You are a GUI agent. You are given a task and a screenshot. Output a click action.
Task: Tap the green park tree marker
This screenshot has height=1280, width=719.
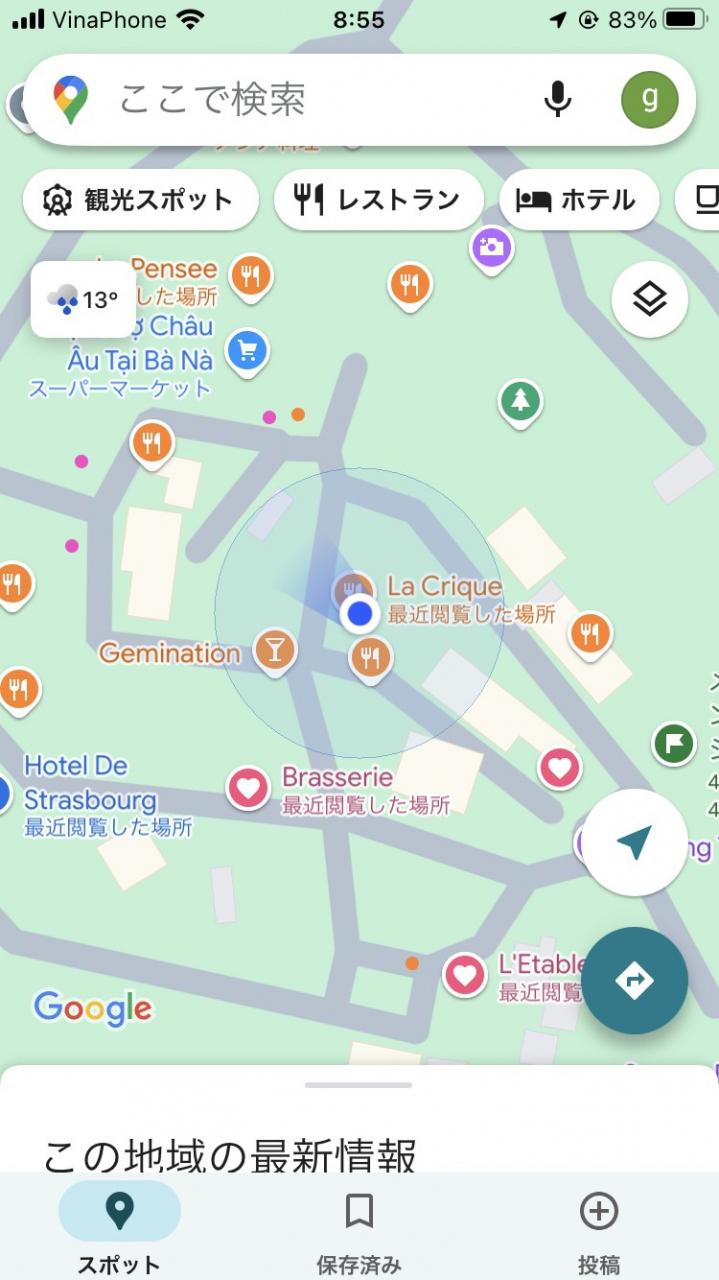click(x=520, y=403)
